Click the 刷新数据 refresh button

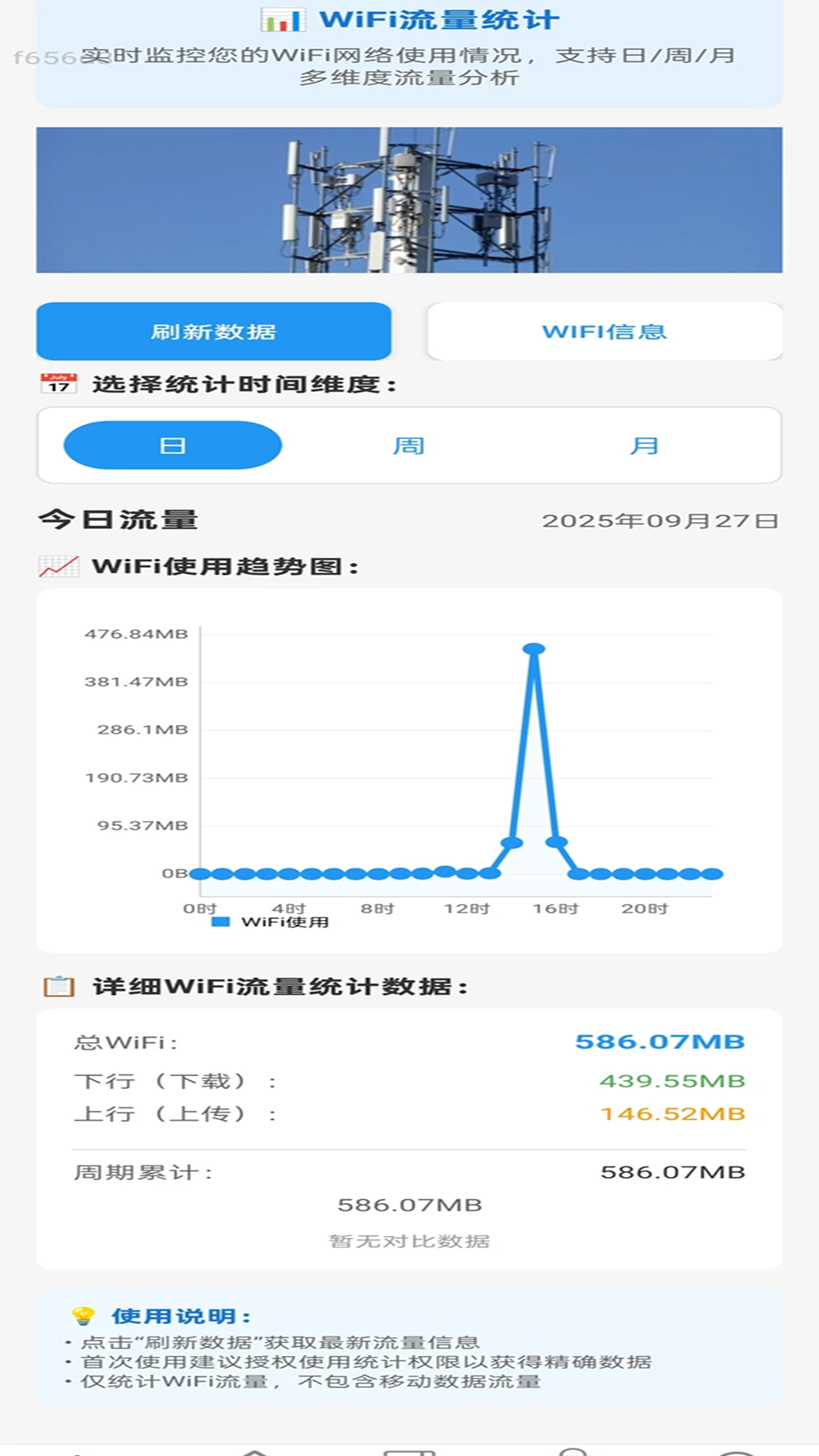click(x=214, y=331)
